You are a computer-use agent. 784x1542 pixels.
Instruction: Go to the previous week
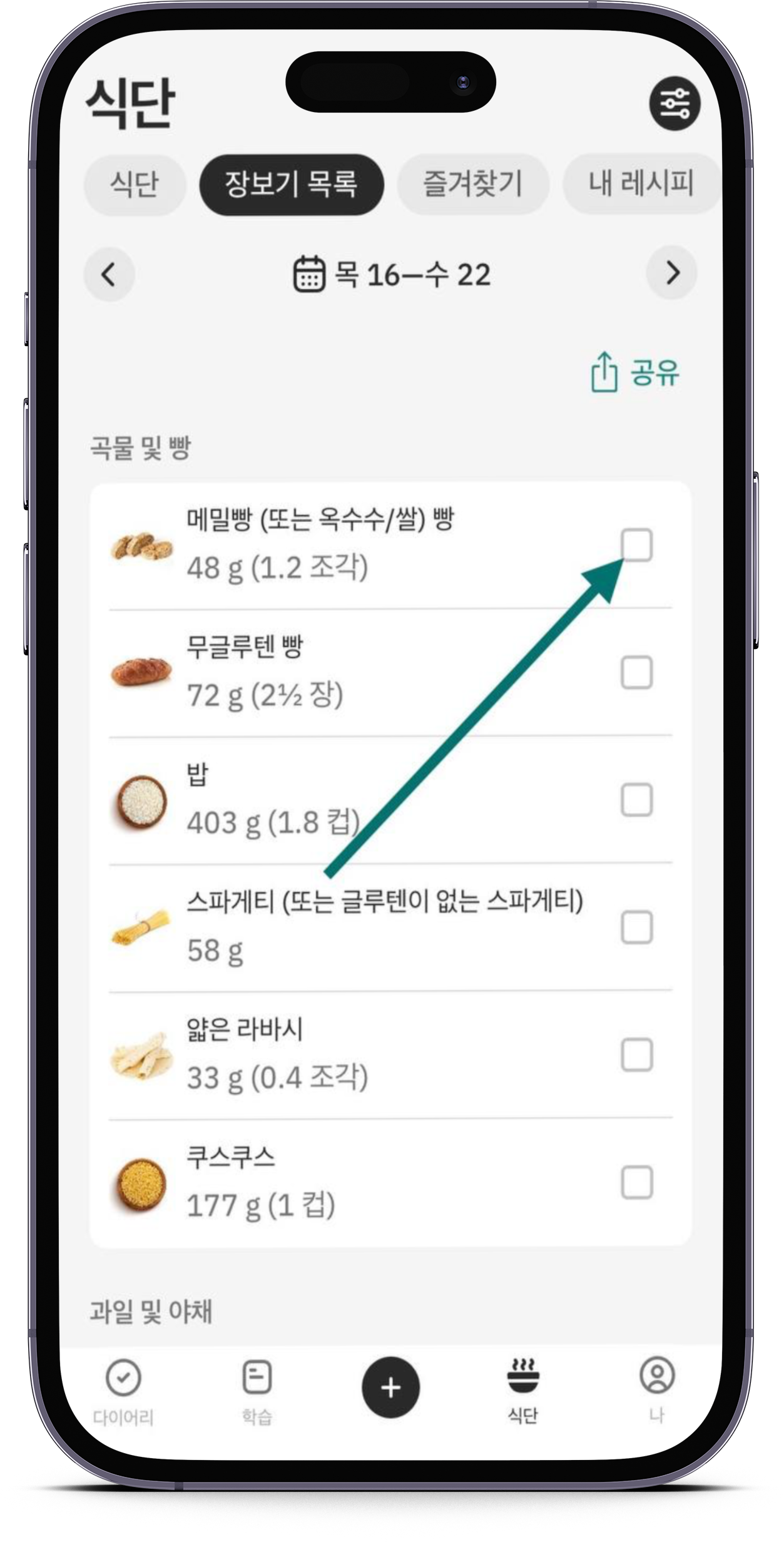click(109, 274)
